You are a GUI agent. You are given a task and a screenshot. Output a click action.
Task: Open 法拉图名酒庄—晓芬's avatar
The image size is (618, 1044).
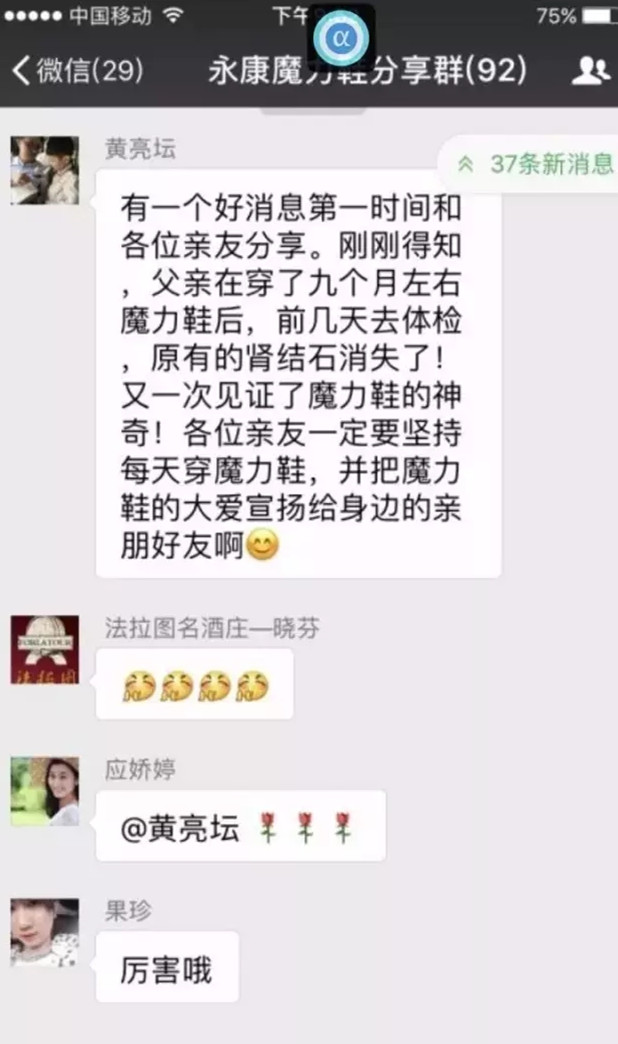(x=45, y=650)
